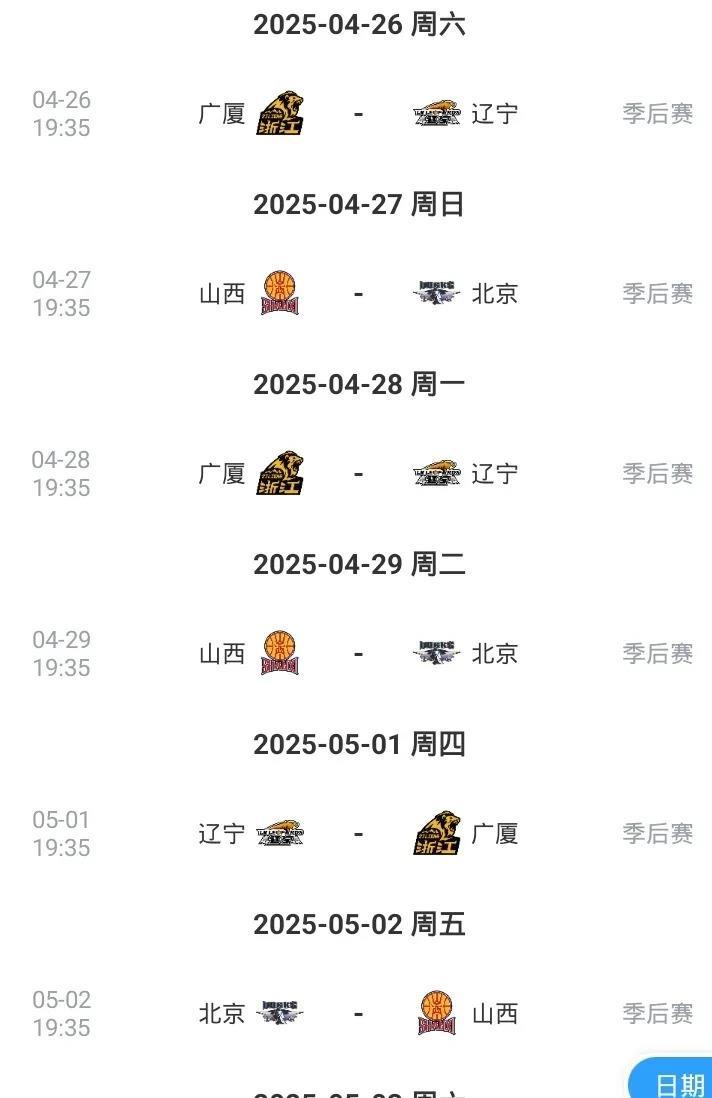
Task: Open the 04-26 广厦 vs 辽宁 match
Action: (x=357, y=114)
